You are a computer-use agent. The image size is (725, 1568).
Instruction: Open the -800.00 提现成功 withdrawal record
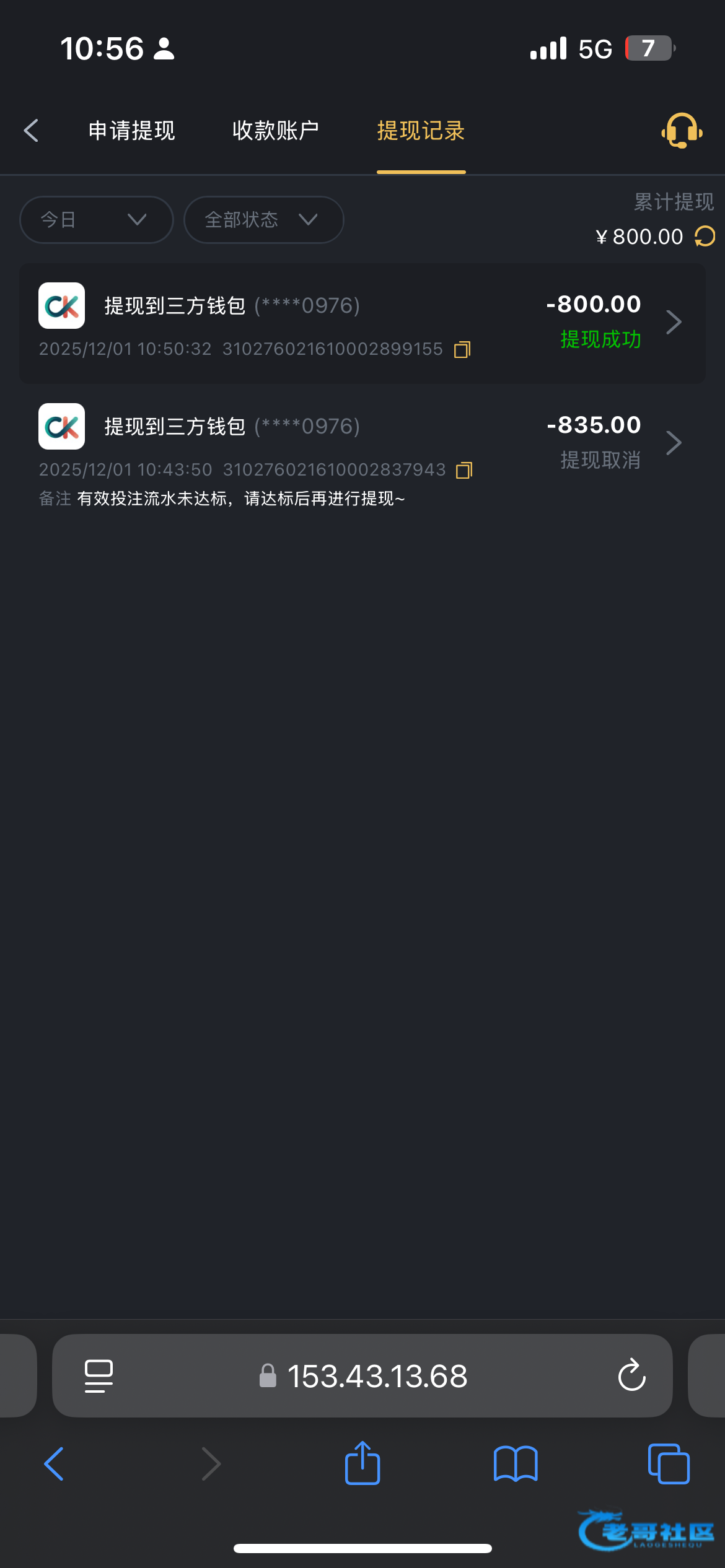(673, 322)
